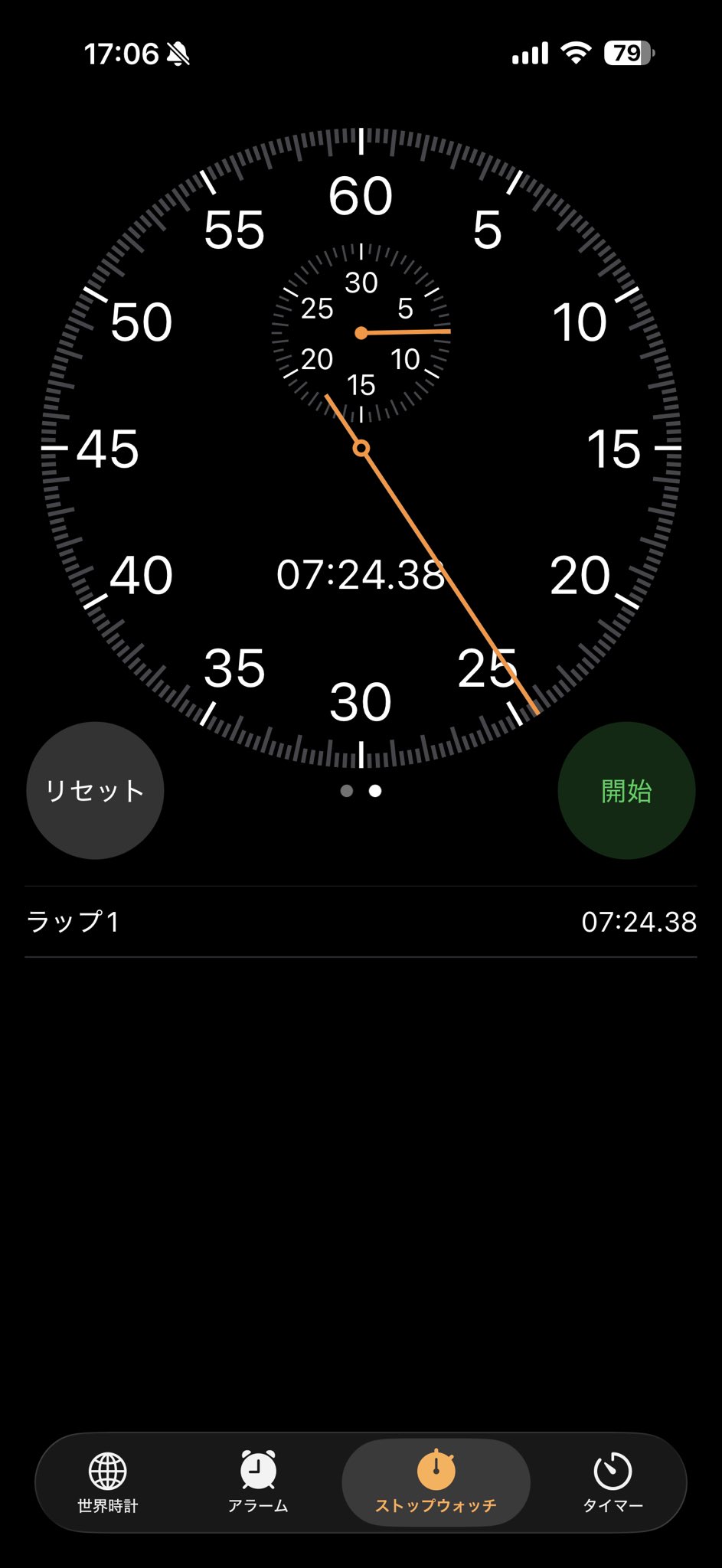Open the アラーム tab
Viewport: 722px width, 1568px height.
point(258,1483)
